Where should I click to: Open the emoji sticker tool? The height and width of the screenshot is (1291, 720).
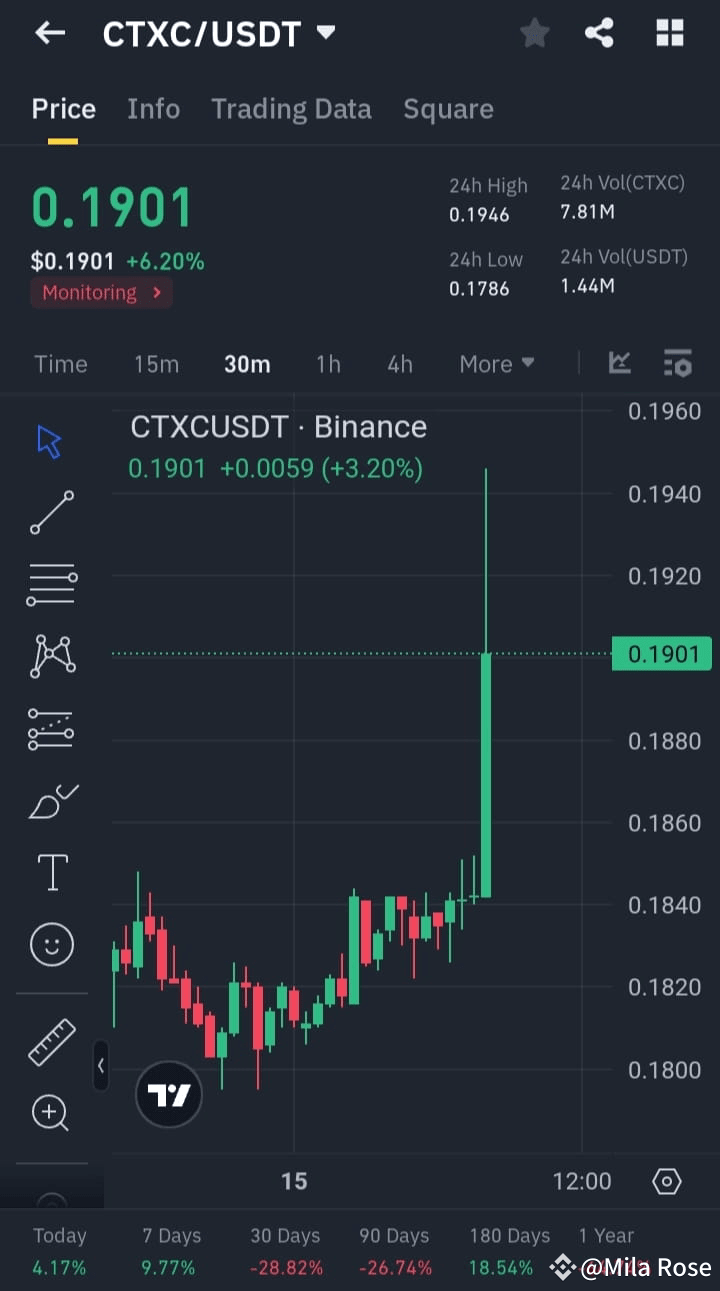tap(50, 944)
